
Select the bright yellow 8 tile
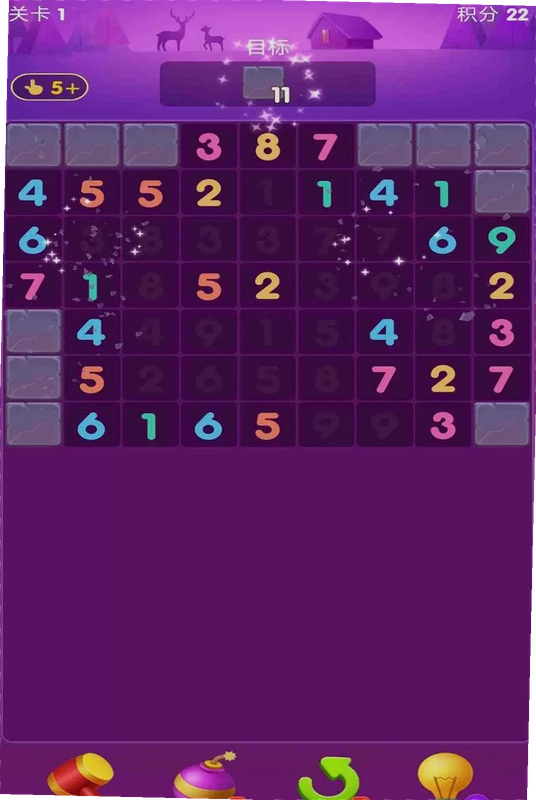pos(268,146)
